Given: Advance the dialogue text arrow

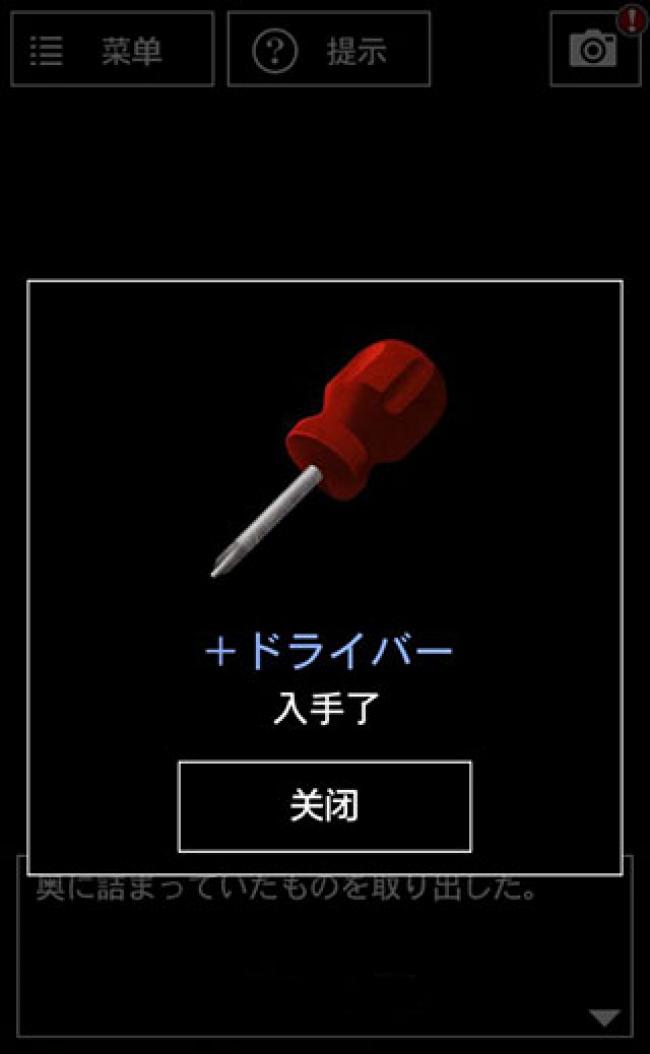Looking at the screenshot, I should (x=604, y=1018).
